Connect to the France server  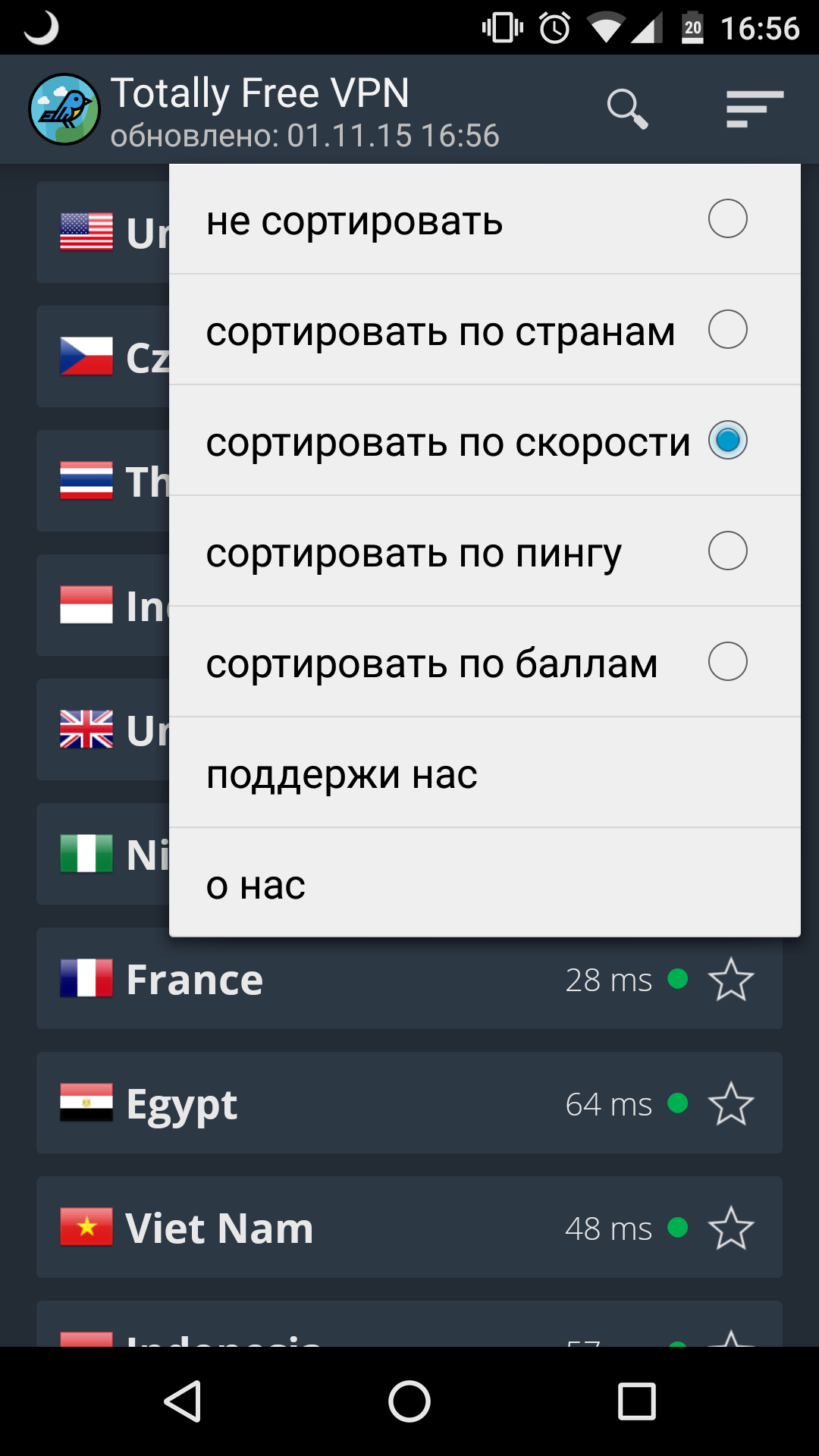click(x=409, y=979)
